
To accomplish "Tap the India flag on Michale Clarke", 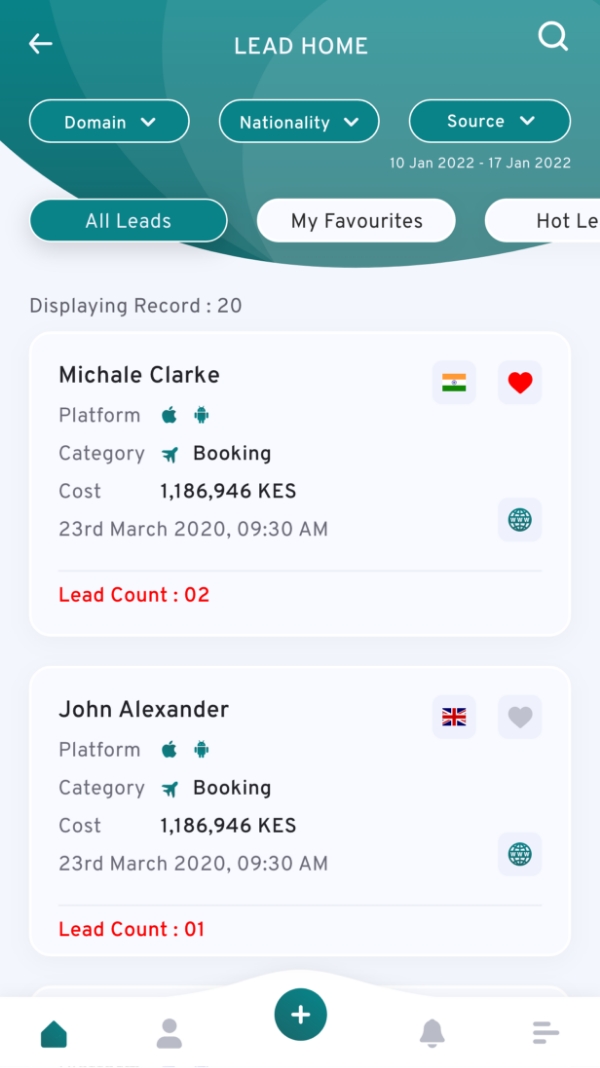I will [454, 383].
